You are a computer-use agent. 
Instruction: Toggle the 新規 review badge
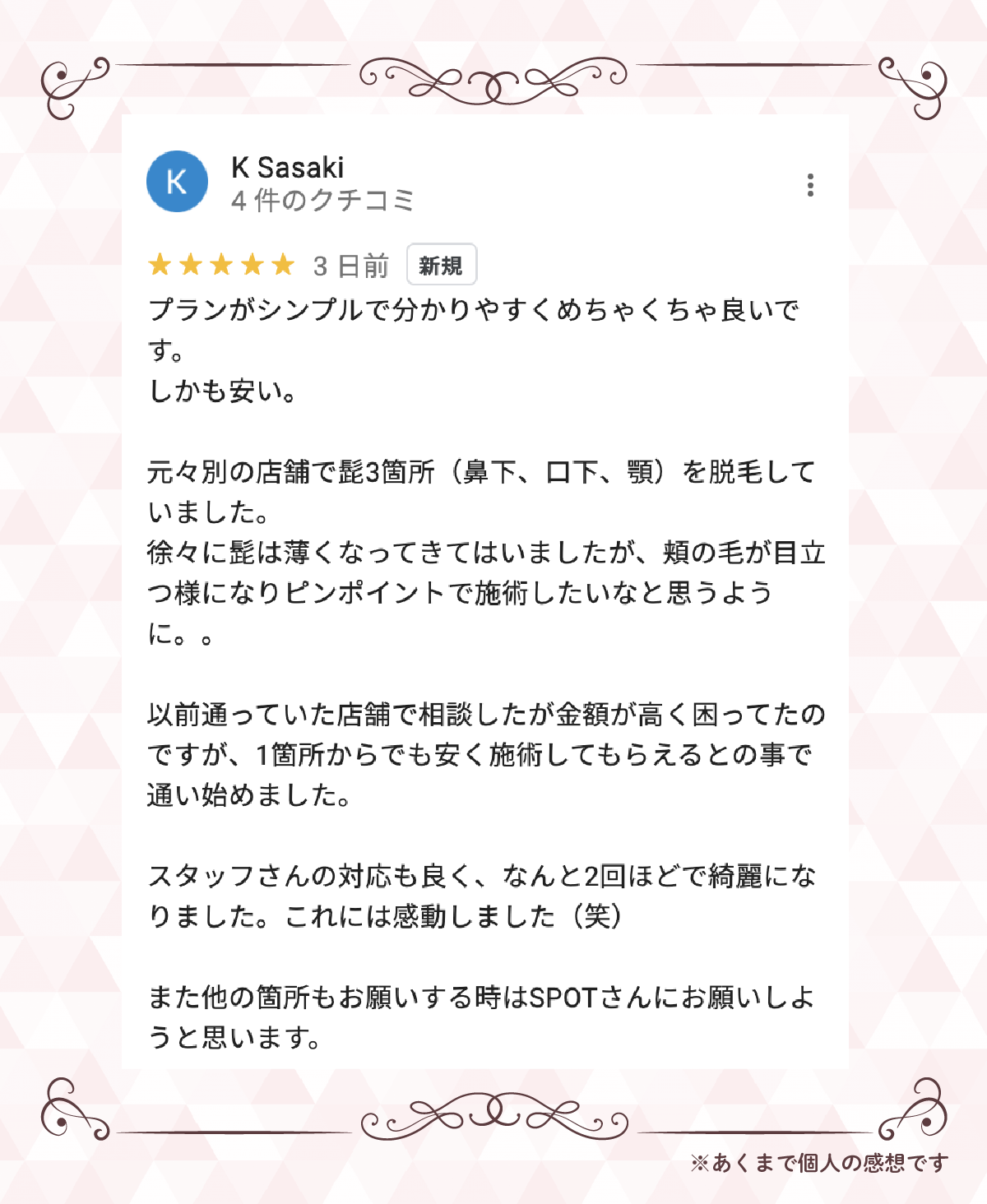click(x=441, y=265)
